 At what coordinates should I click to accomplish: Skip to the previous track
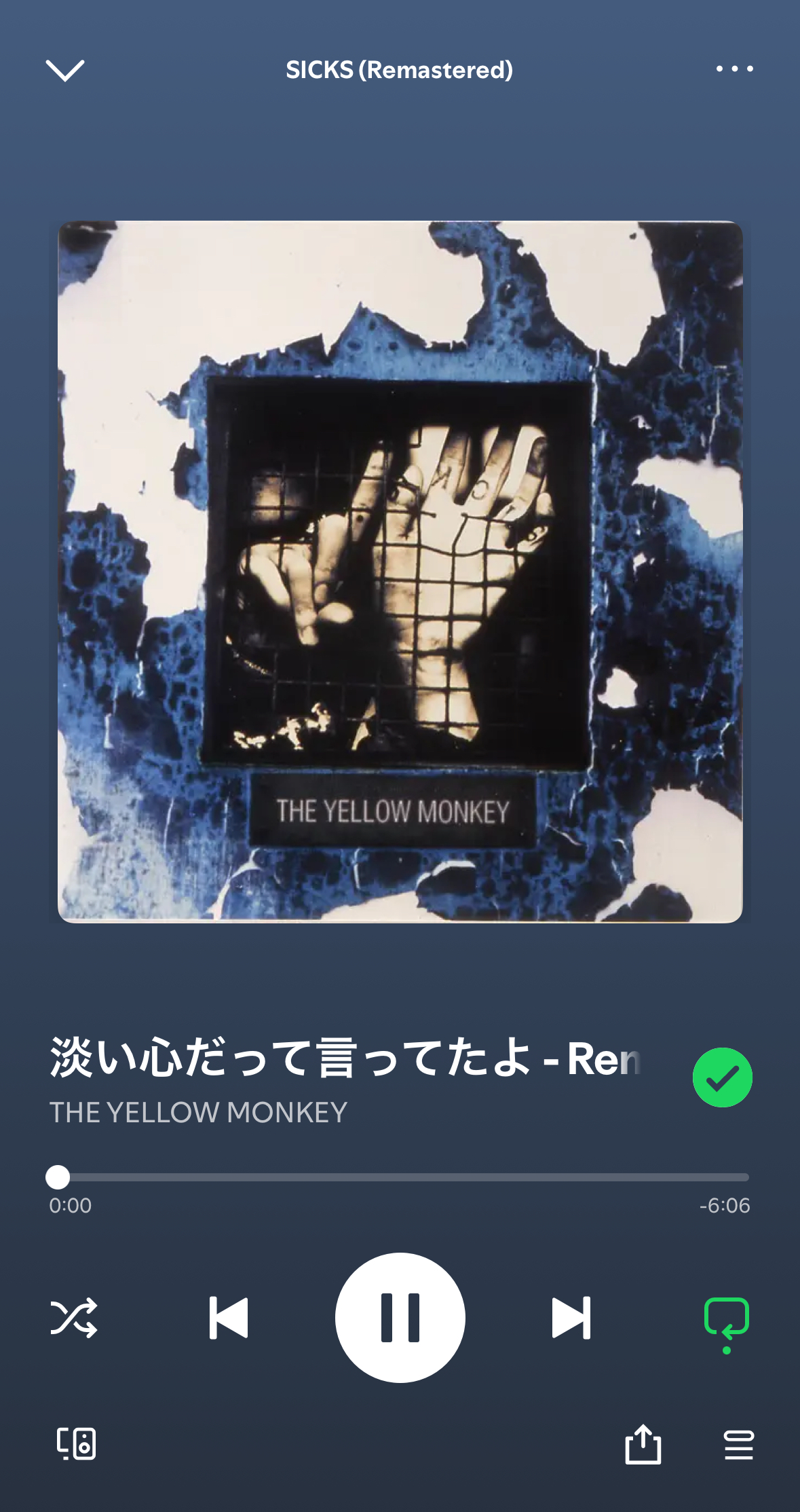tap(229, 1318)
